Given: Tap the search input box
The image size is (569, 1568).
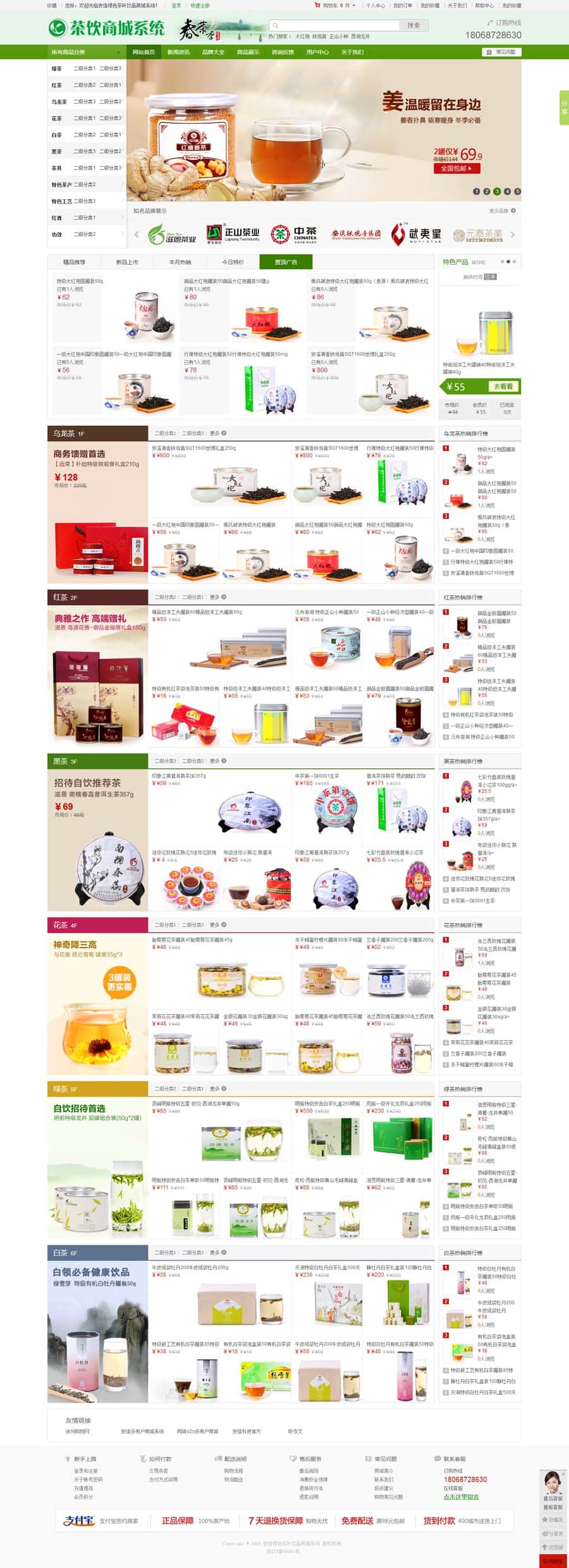Looking at the screenshot, I should pos(335,25).
